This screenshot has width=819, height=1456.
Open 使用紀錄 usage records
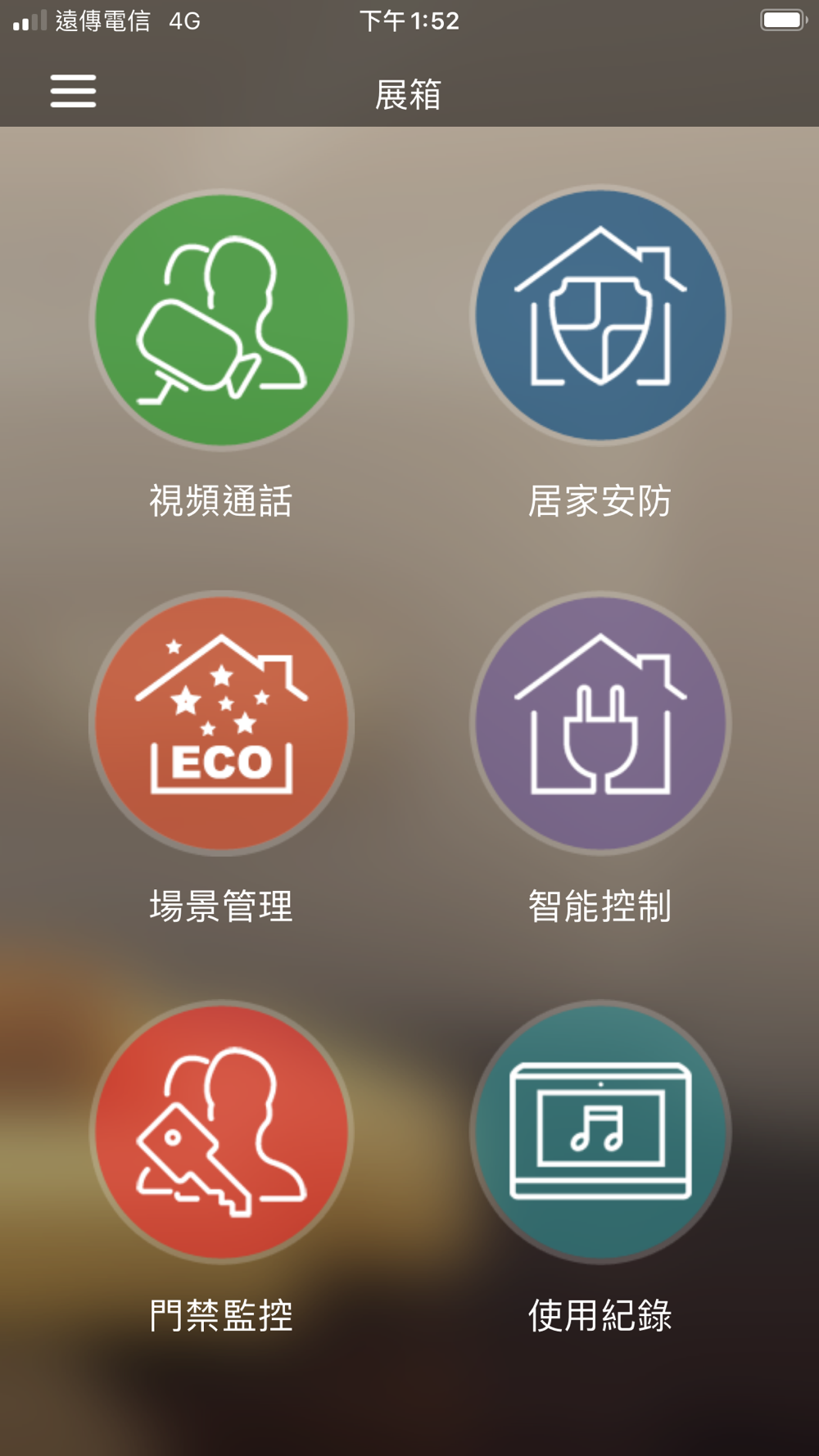click(600, 1132)
